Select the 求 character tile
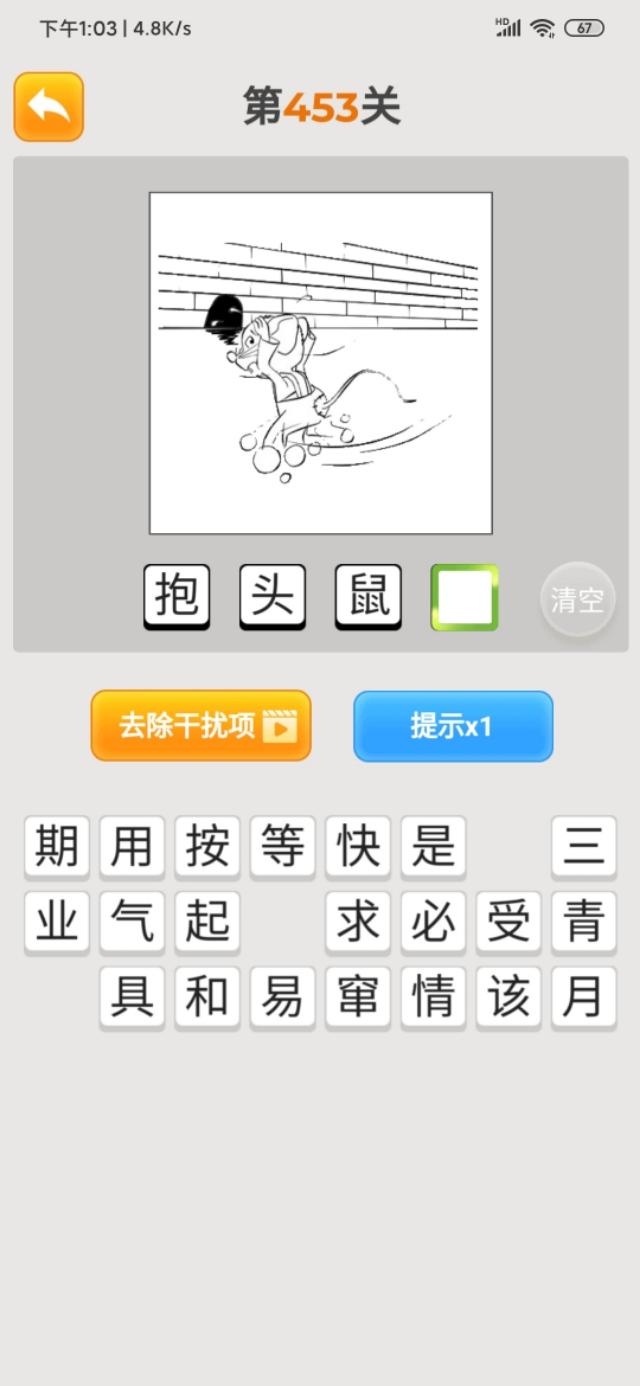 click(x=358, y=922)
